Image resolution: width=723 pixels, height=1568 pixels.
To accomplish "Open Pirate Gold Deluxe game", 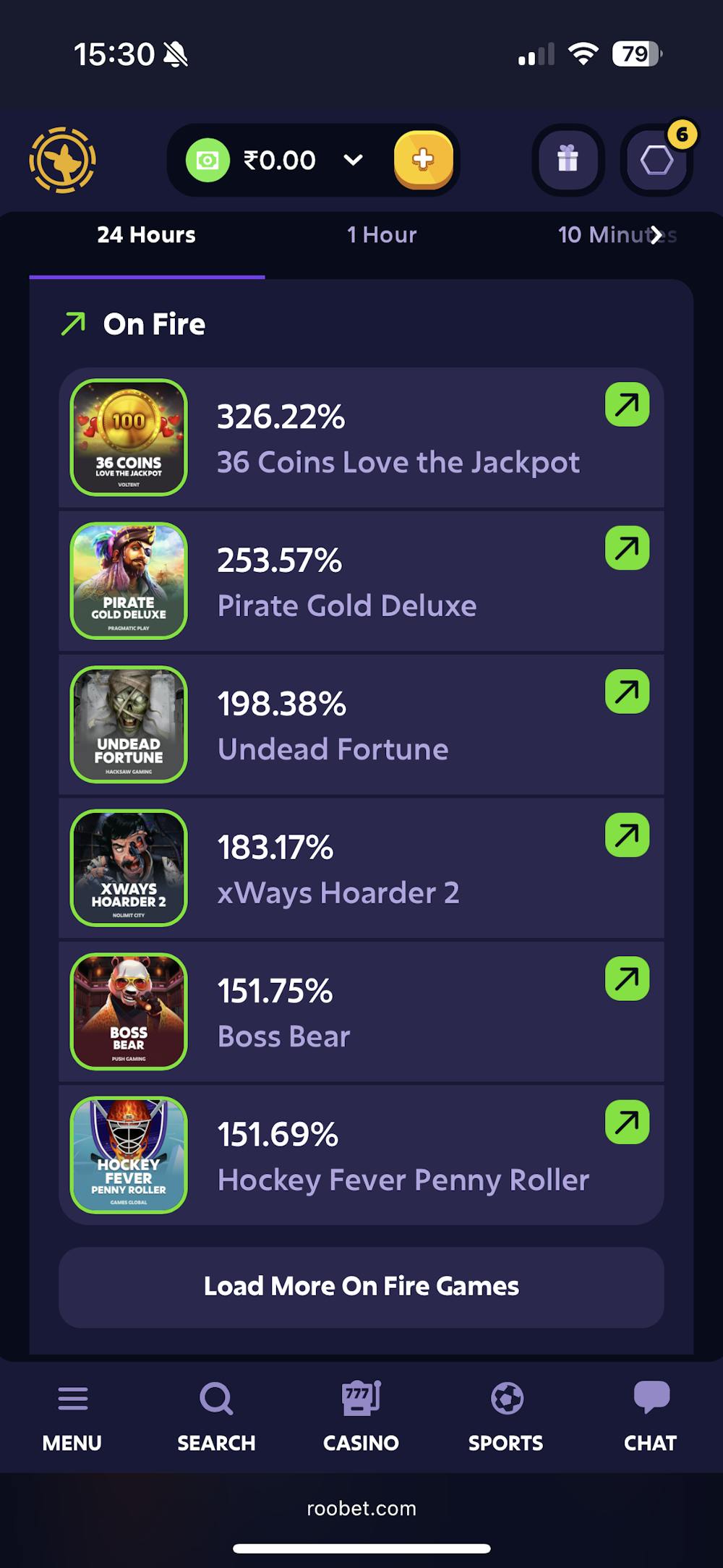I will pos(361,581).
